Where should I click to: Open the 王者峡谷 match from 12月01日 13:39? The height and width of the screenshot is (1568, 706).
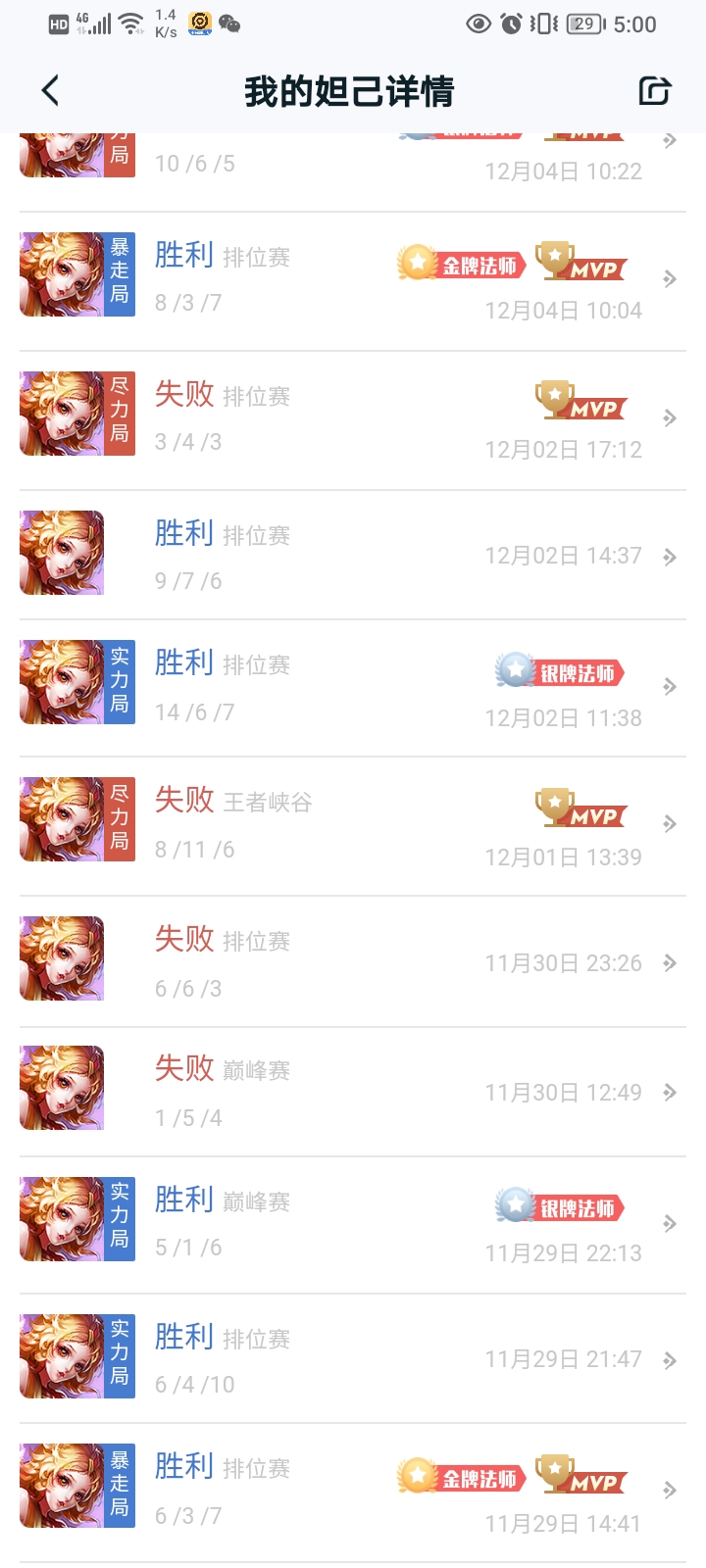click(x=353, y=824)
